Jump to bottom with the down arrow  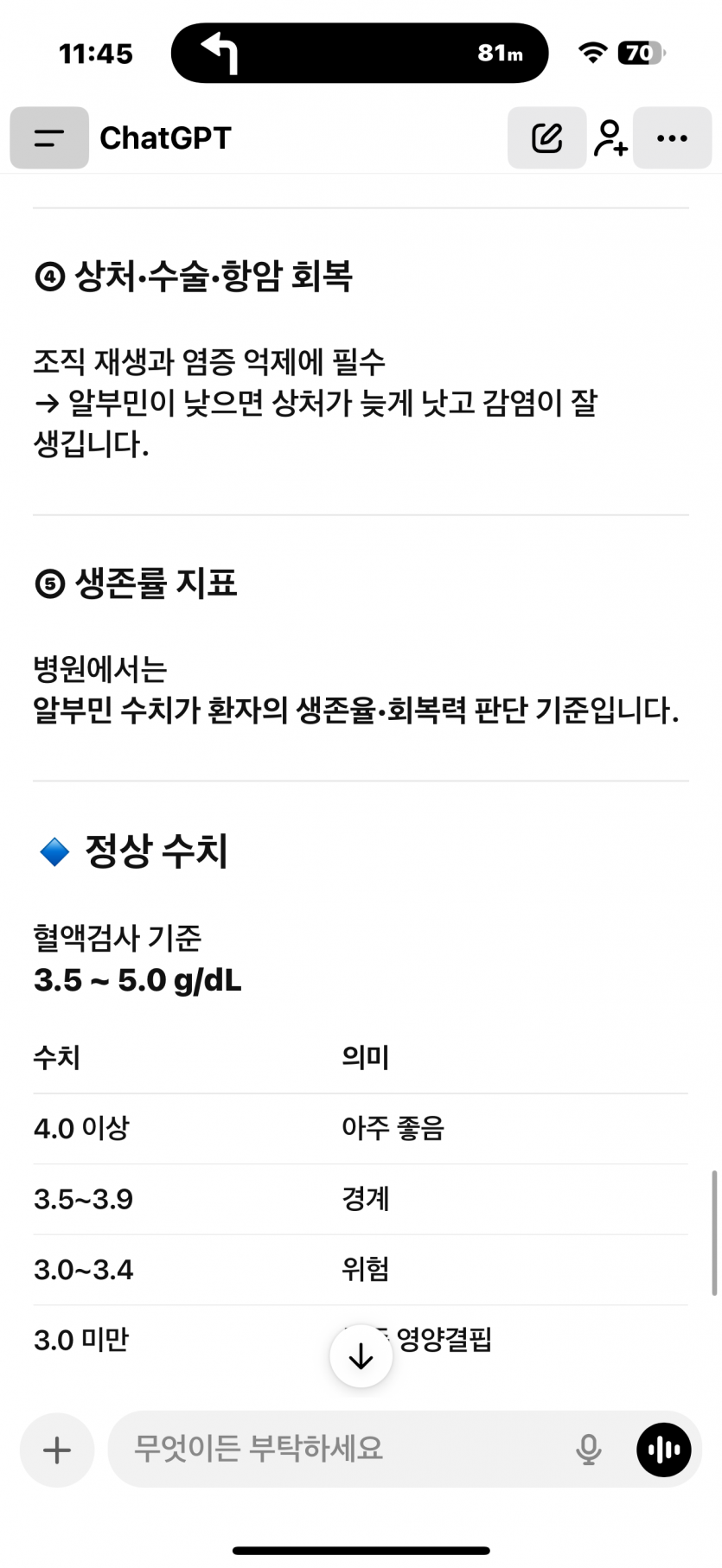point(361,1356)
